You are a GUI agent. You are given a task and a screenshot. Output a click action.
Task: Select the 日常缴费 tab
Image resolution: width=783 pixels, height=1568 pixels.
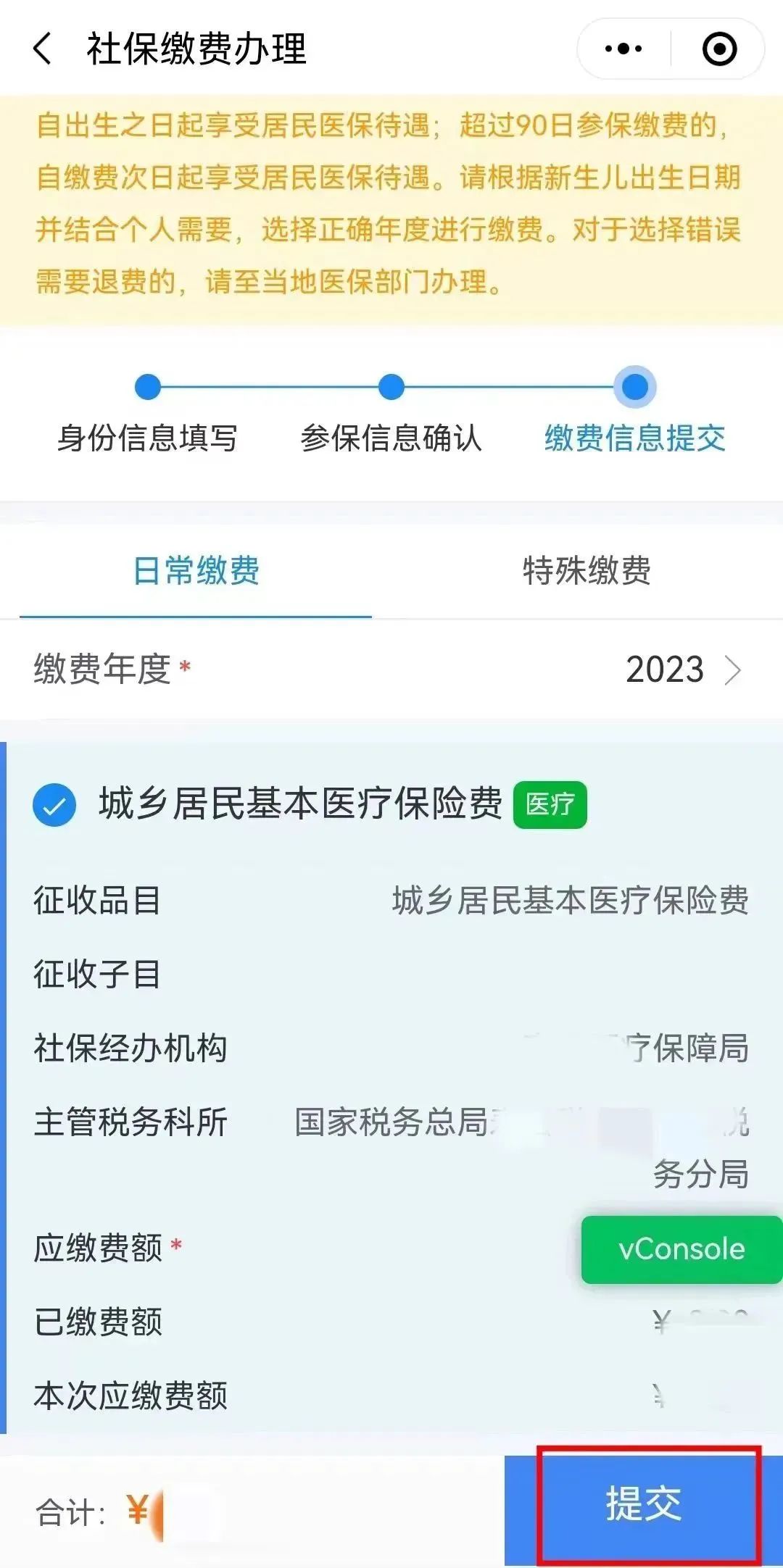pyautogui.click(x=196, y=571)
